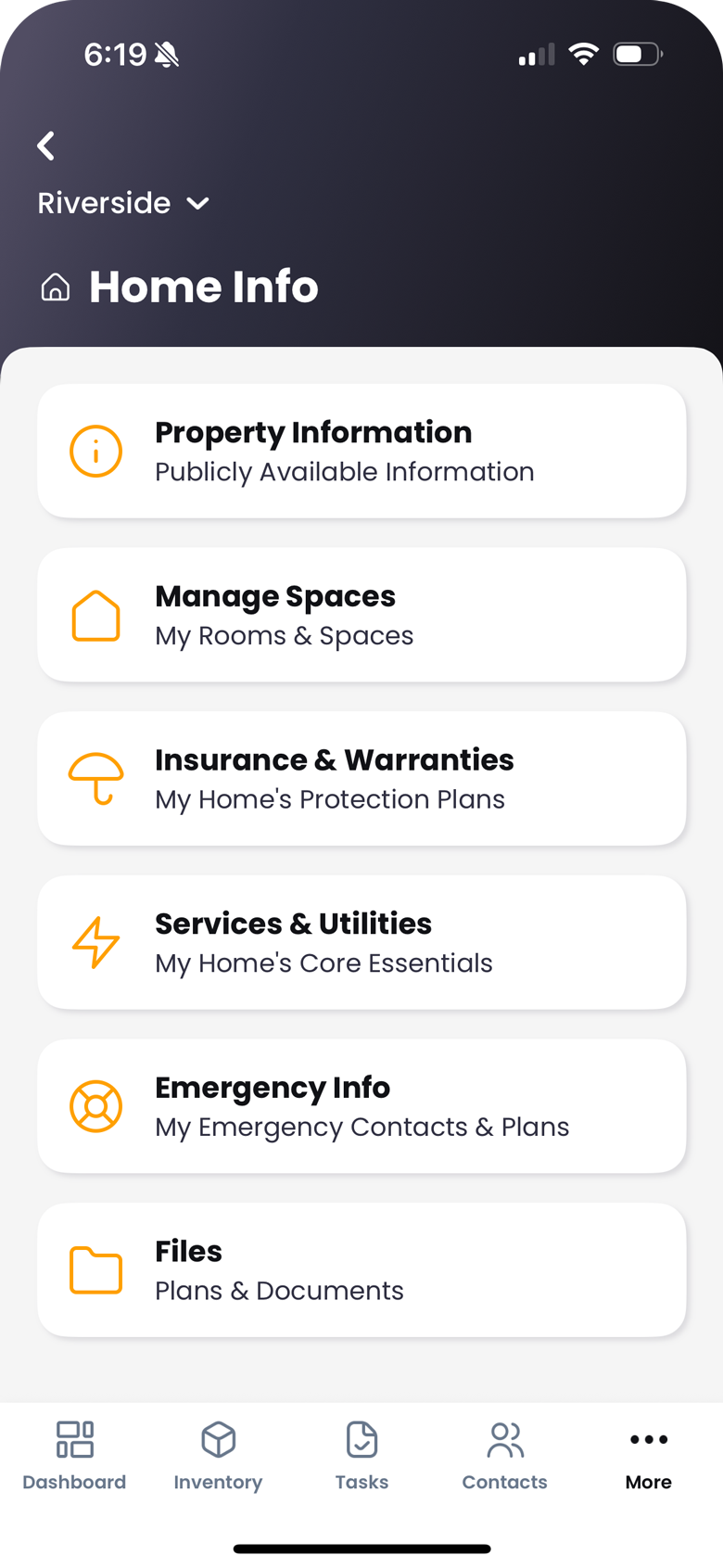Open the Manage Spaces card
The image size is (723, 1568).
click(361, 616)
